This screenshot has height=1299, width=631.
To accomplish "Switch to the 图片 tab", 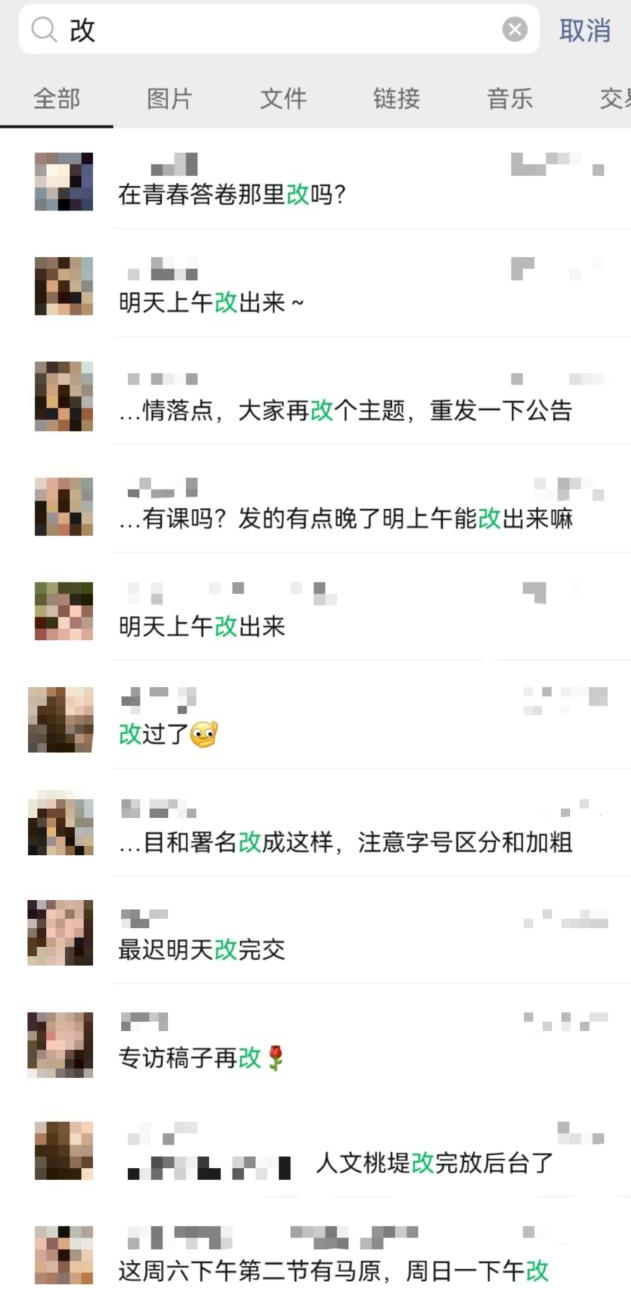I will click(x=169, y=98).
